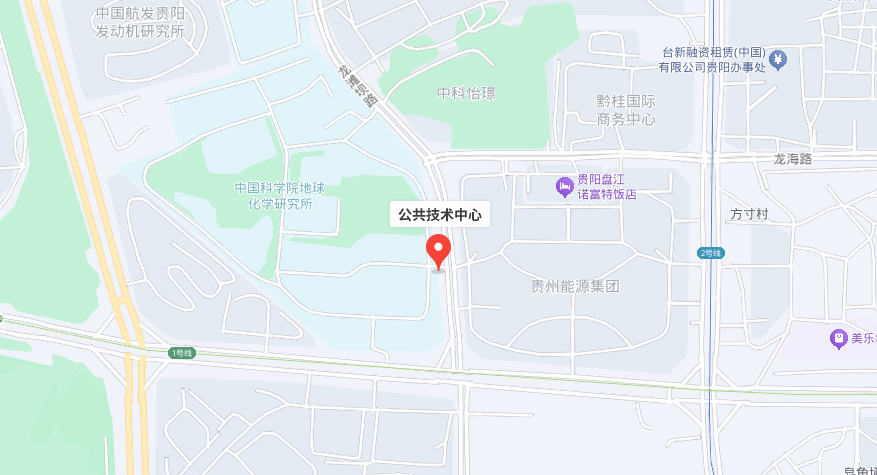Screen dimensions: 877x475
Task: Open the 台新融资租赁 finance marker
Action: click(779, 60)
